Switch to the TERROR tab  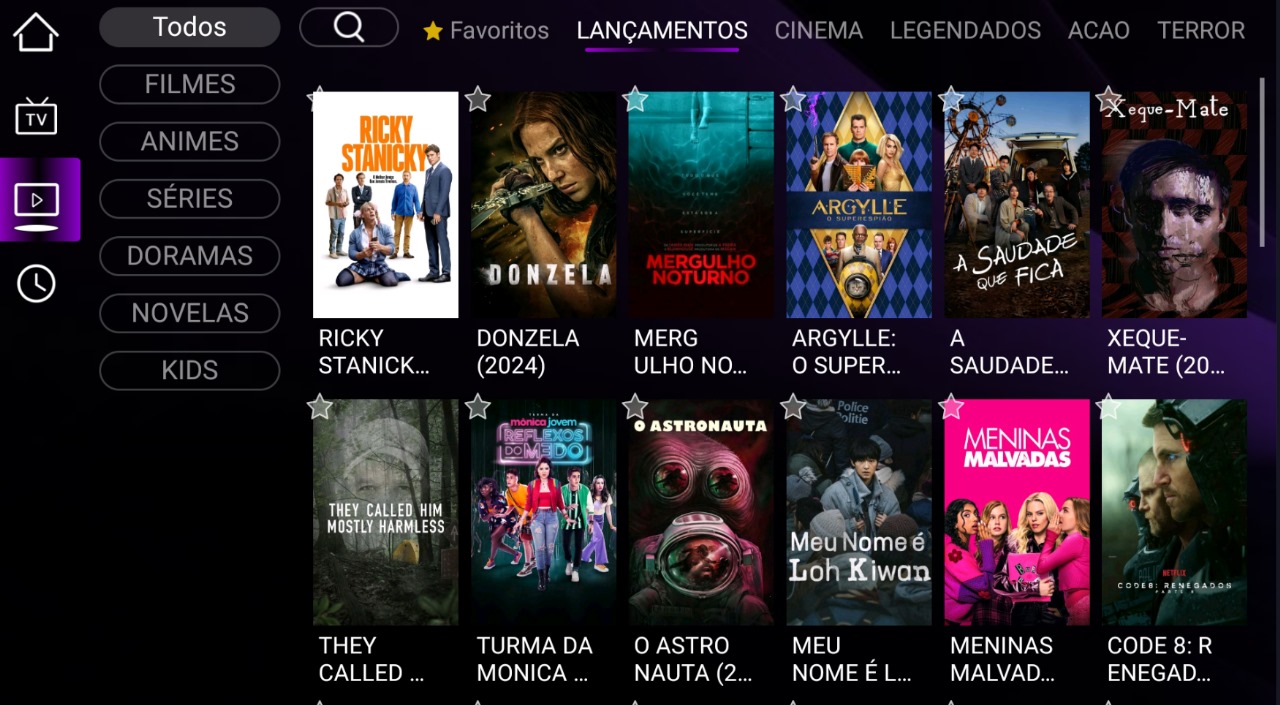coord(1201,31)
